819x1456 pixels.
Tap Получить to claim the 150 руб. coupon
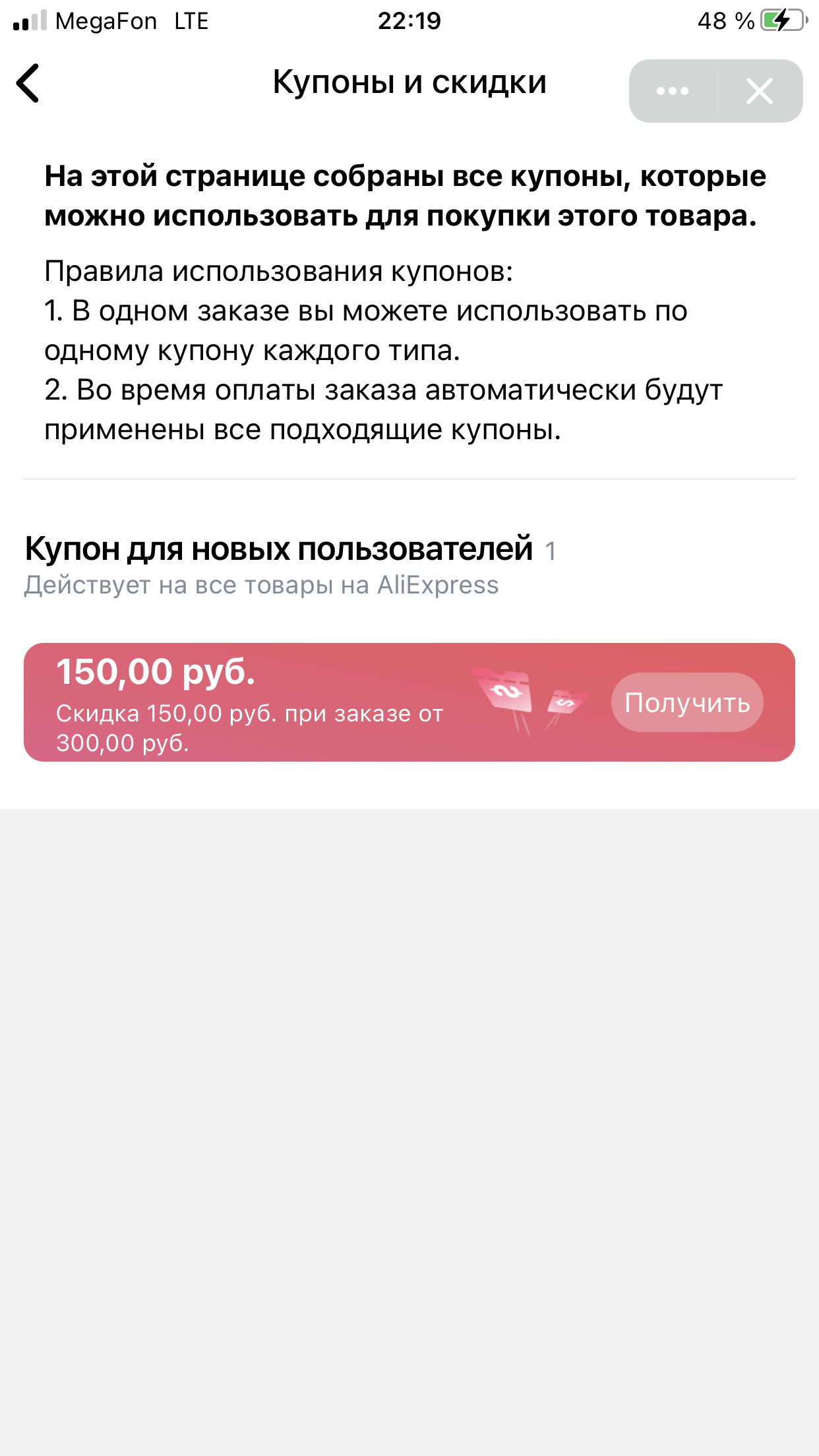click(x=687, y=702)
